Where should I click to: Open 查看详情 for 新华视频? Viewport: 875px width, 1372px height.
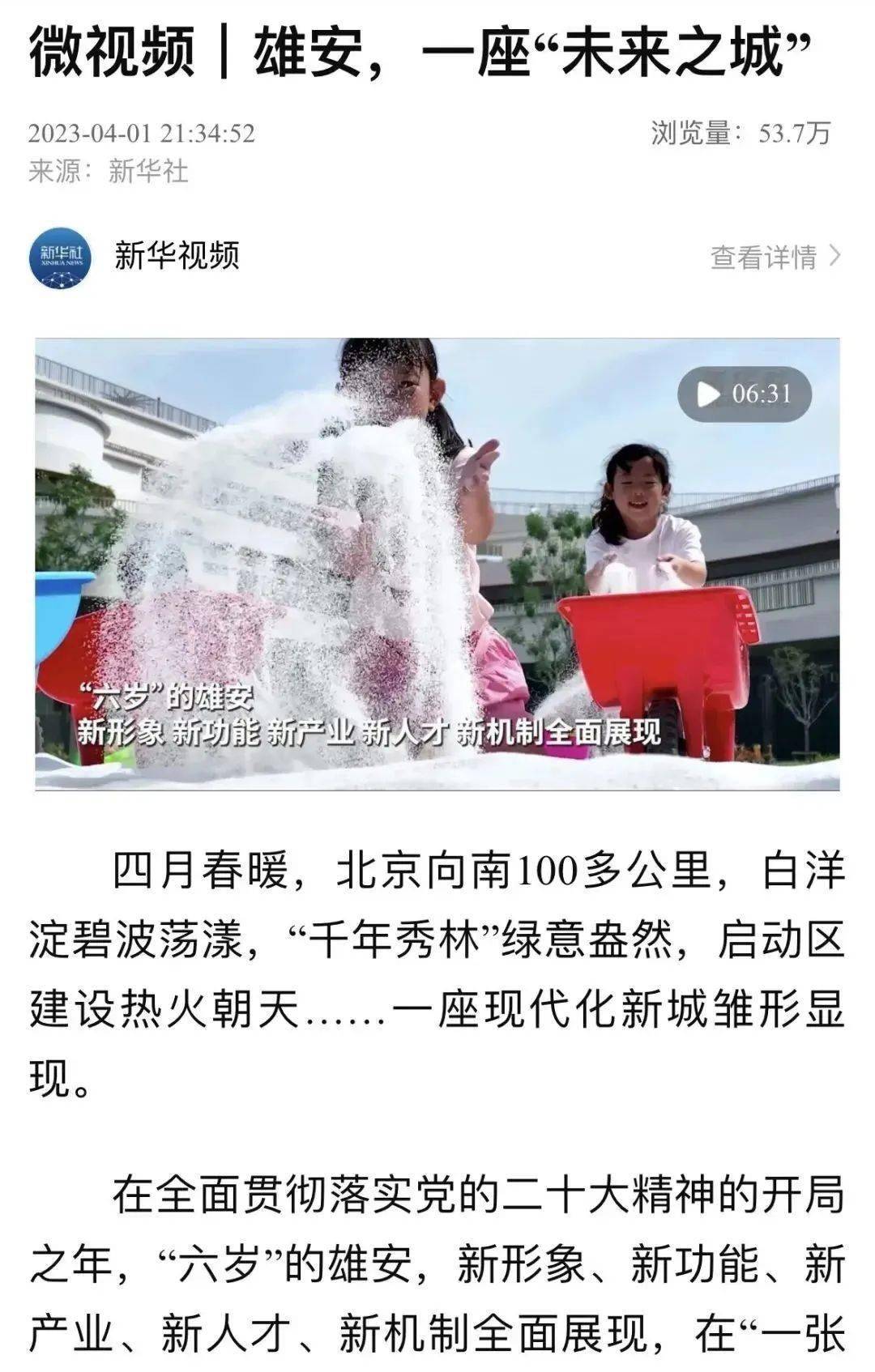(775, 258)
